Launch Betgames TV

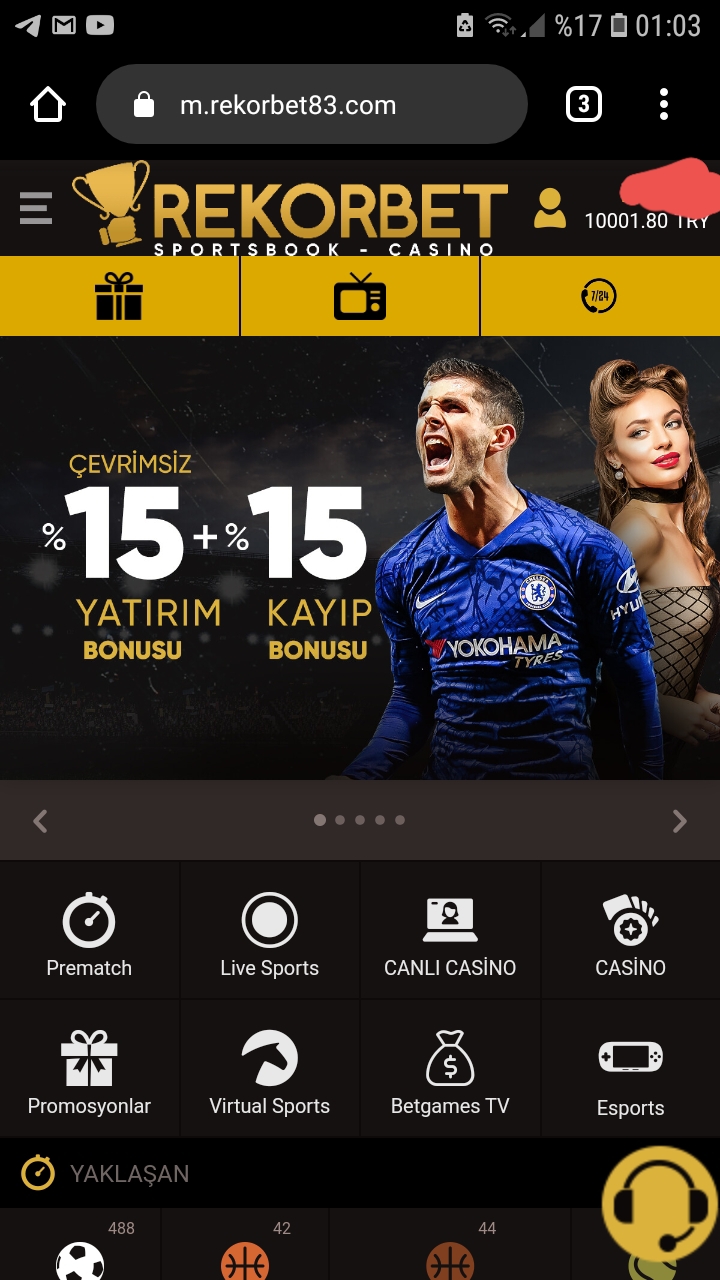tap(450, 1069)
